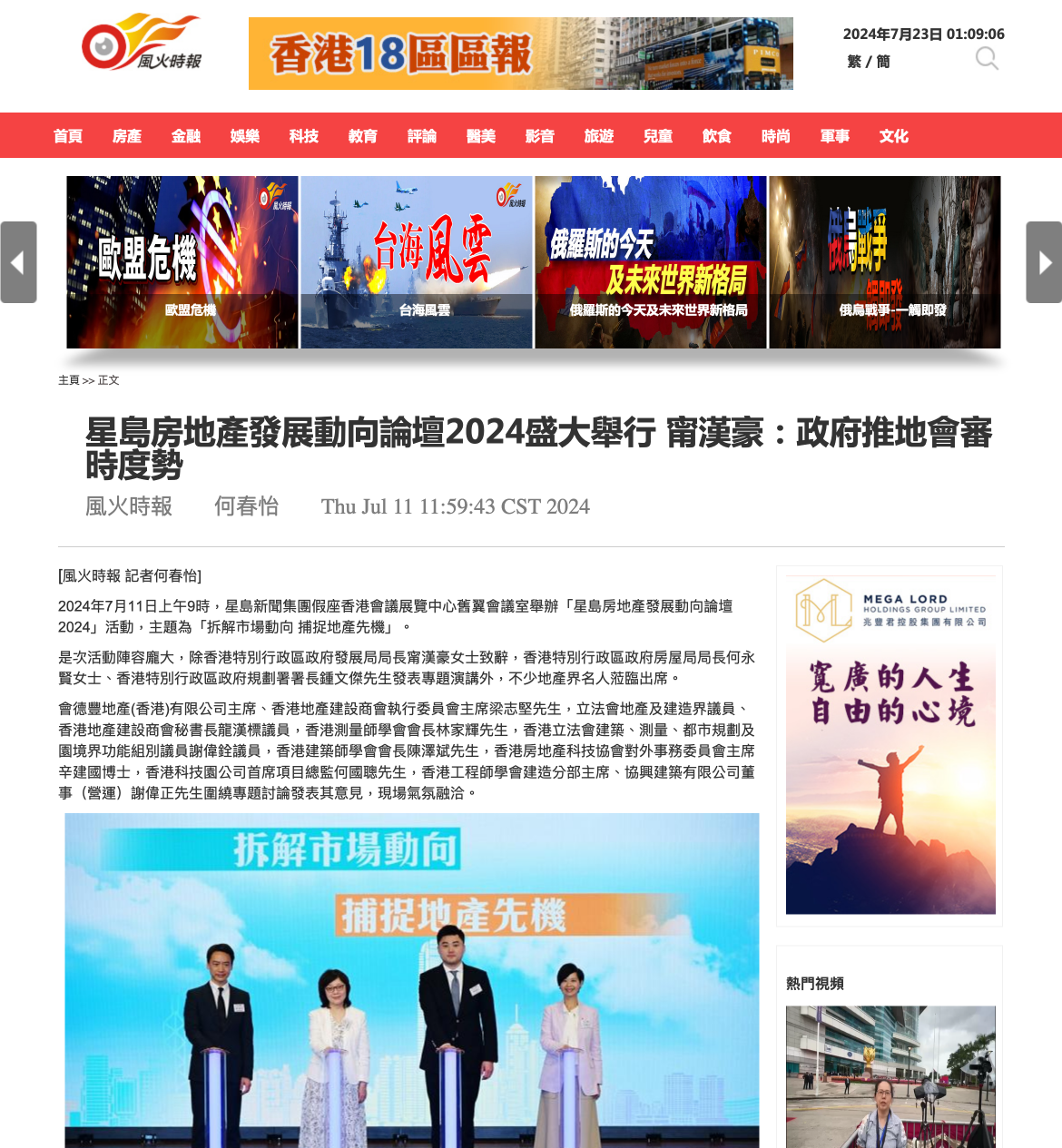Open the Mega Lord Holdings advertisement

pyautogui.click(x=890, y=744)
